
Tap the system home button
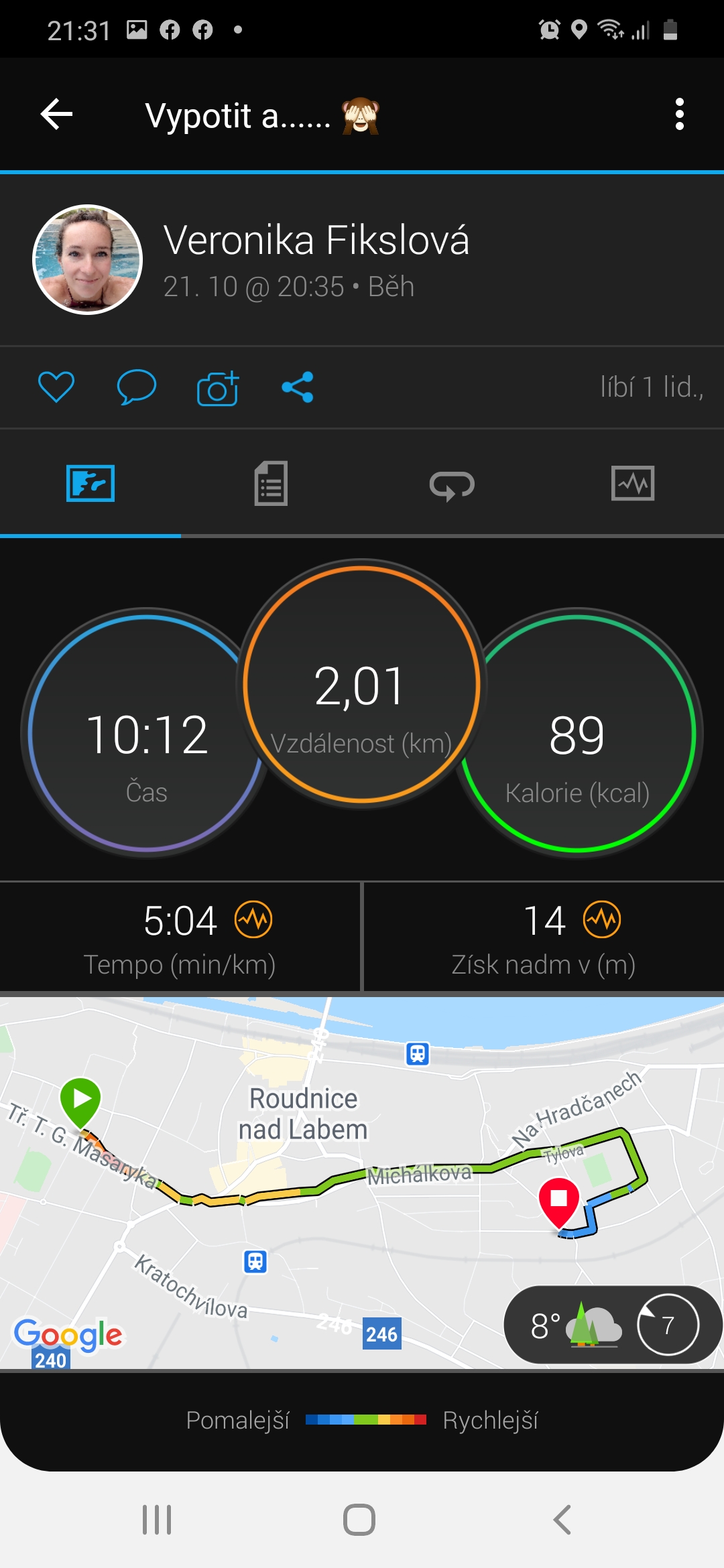click(x=359, y=1520)
